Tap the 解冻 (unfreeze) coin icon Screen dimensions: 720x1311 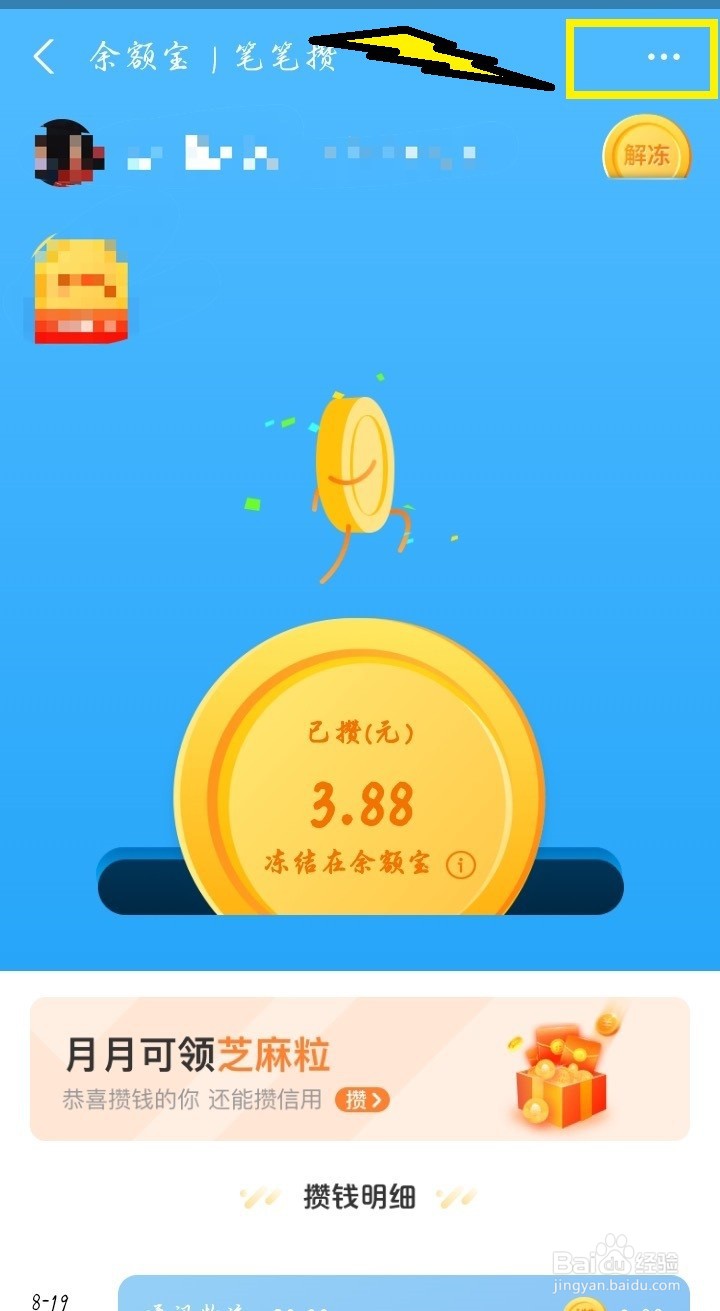pos(646,150)
